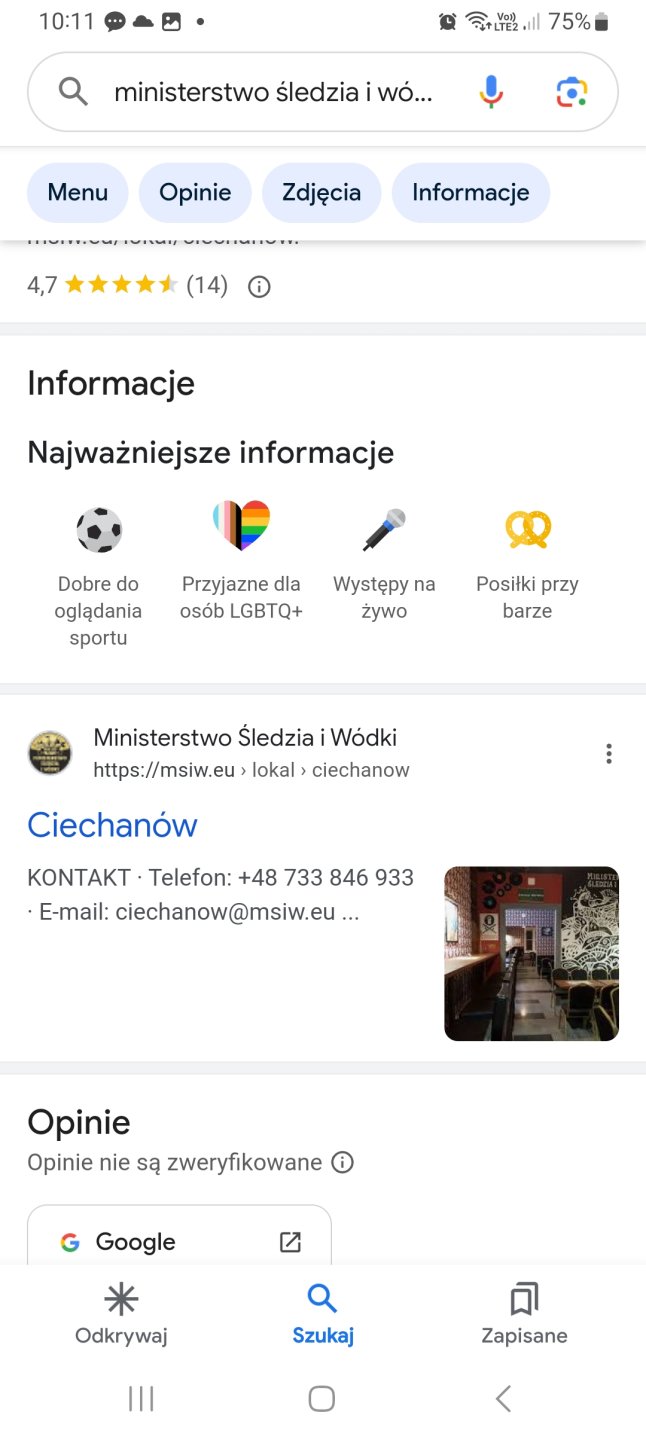This screenshot has height=1440, width=646.
Task: Return to the home screen
Action: [x=322, y=1398]
